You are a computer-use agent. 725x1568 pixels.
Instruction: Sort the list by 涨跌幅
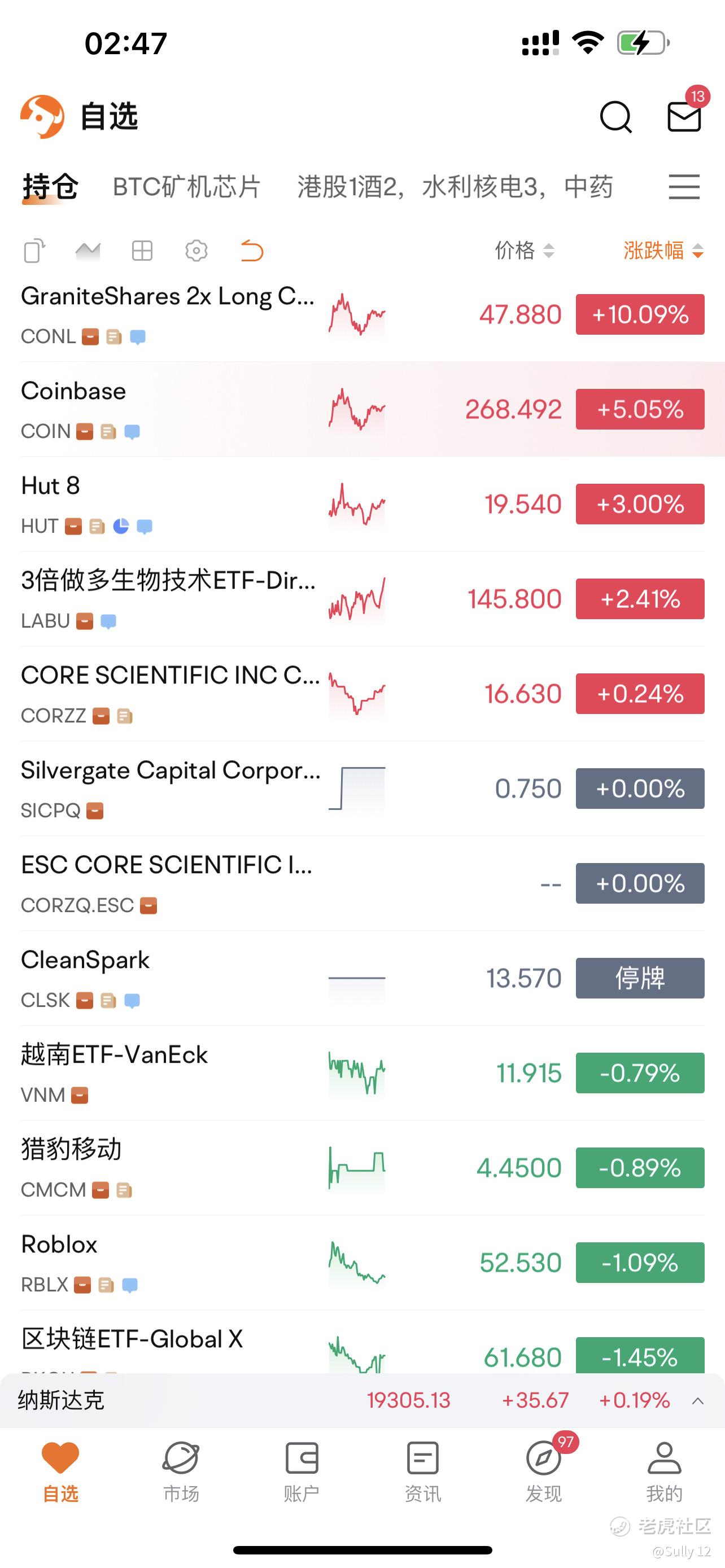tap(663, 250)
